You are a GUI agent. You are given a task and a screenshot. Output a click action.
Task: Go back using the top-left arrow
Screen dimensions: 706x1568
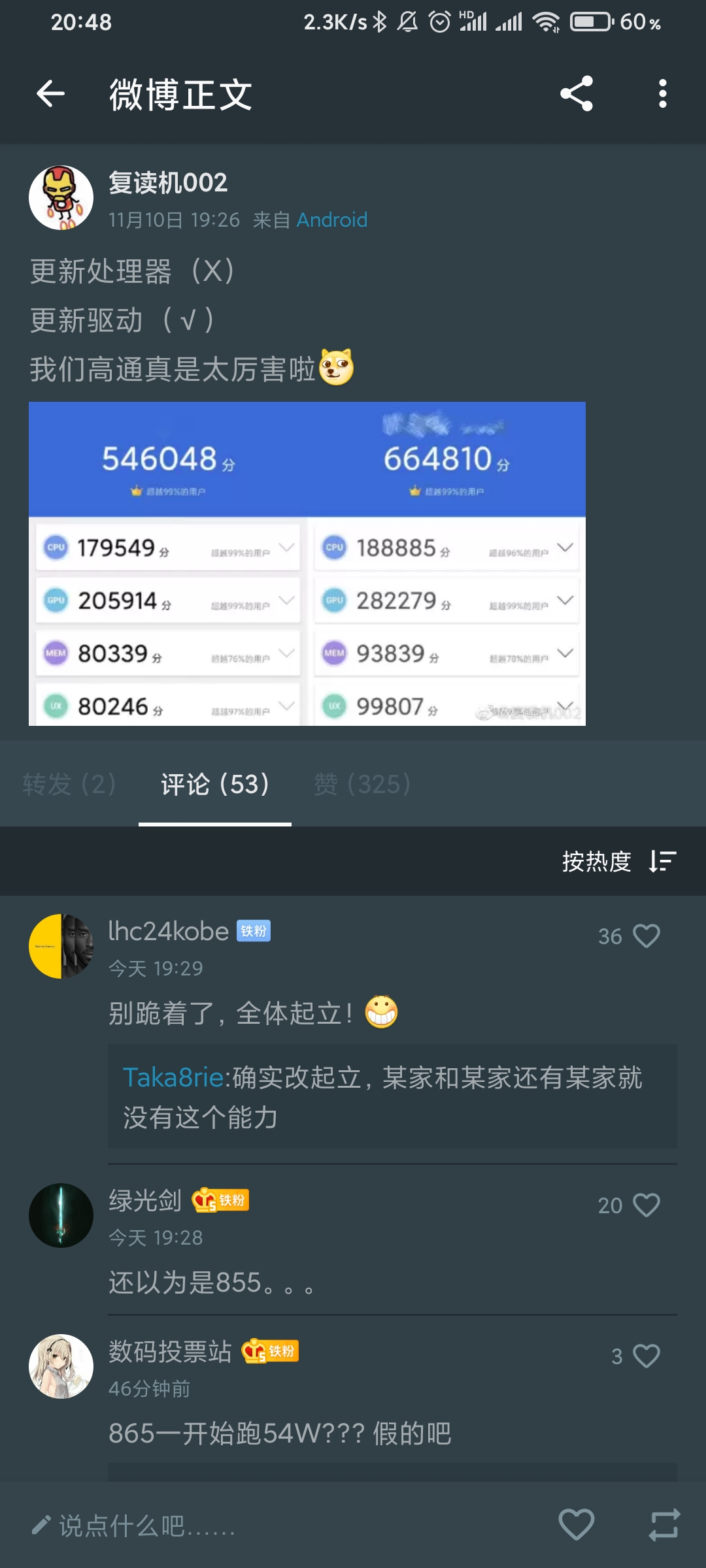click(x=50, y=93)
